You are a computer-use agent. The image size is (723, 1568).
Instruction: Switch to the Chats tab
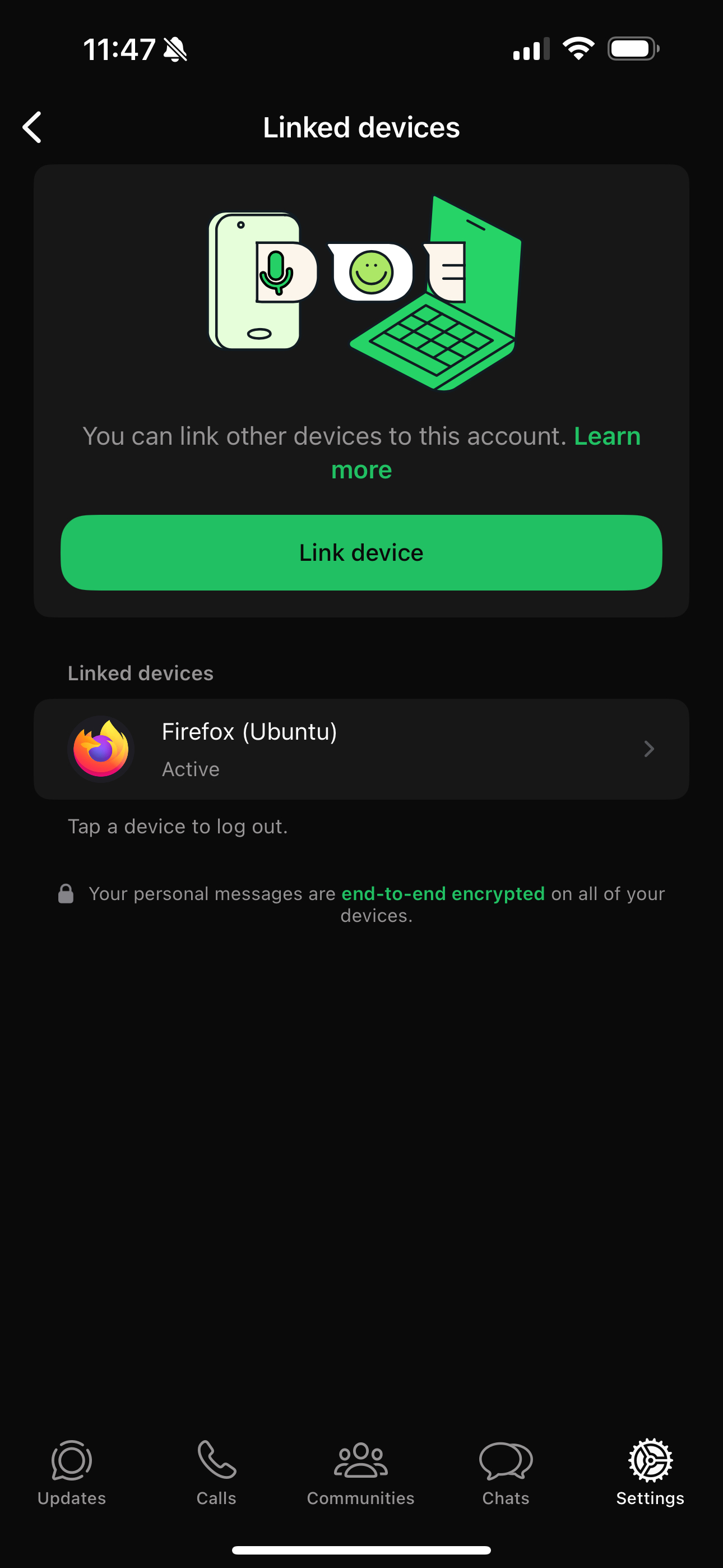506,1473
